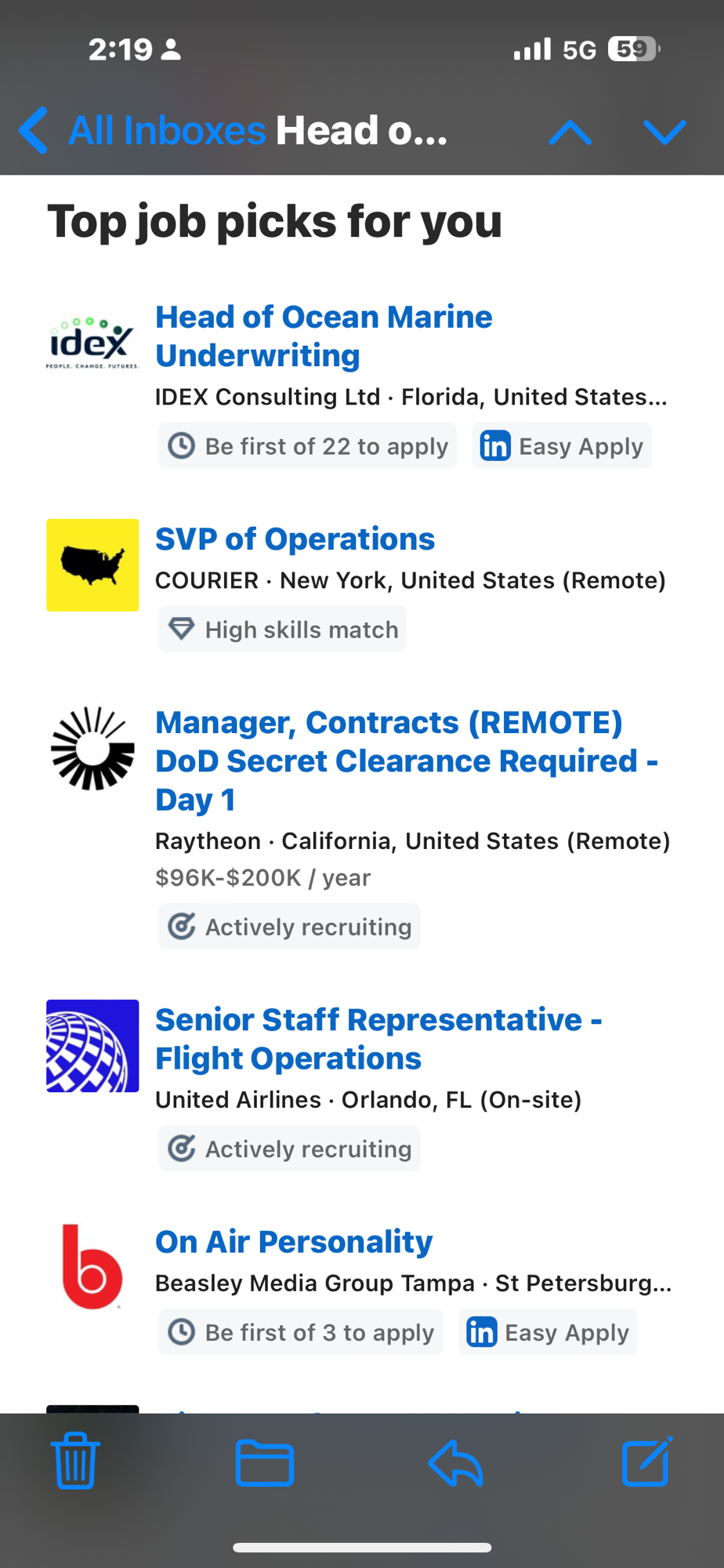Tap the reply arrow icon

coord(454,1461)
